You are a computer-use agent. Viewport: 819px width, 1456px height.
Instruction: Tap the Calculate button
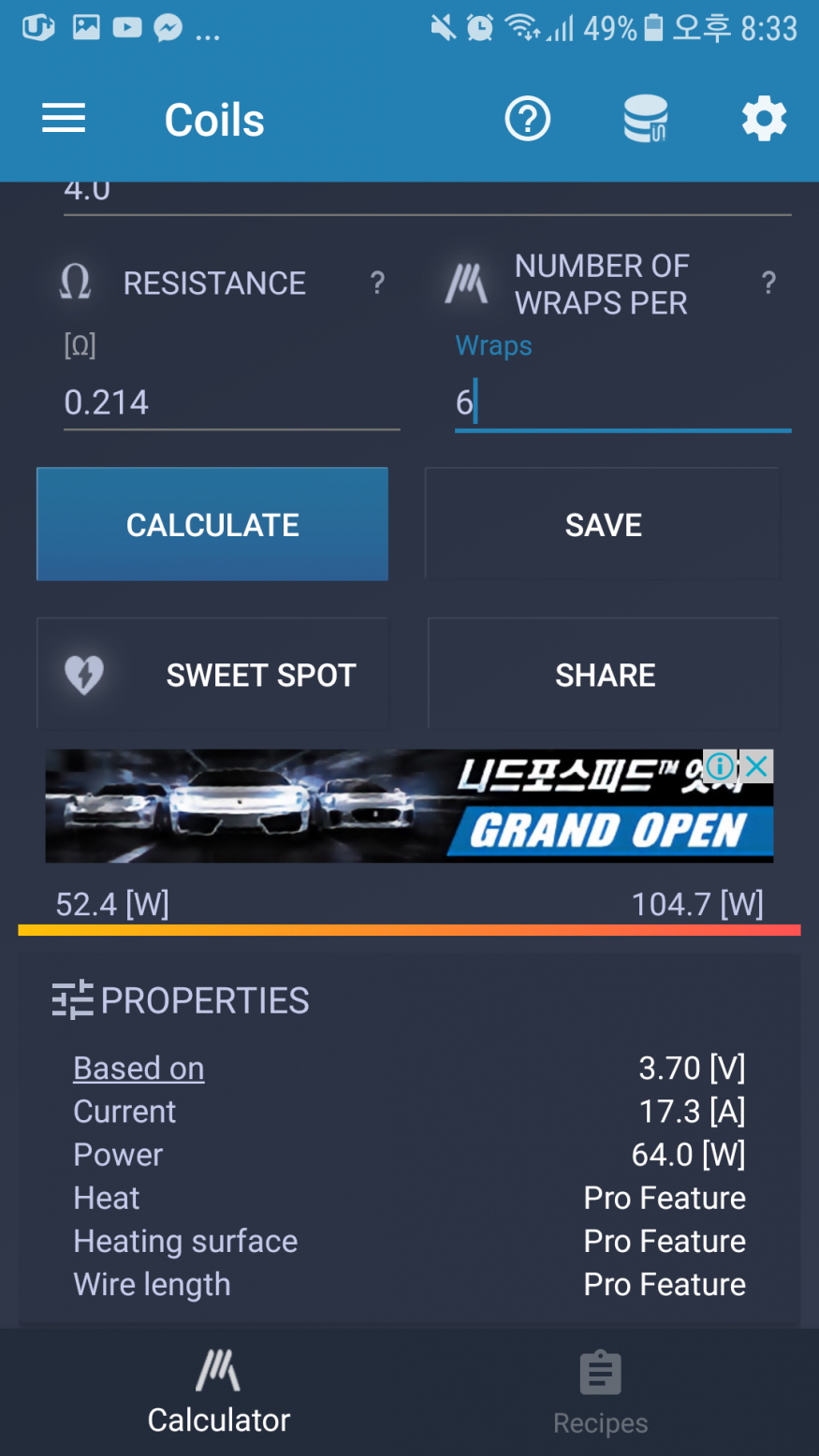pyautogui.click(x=212, y=525)
